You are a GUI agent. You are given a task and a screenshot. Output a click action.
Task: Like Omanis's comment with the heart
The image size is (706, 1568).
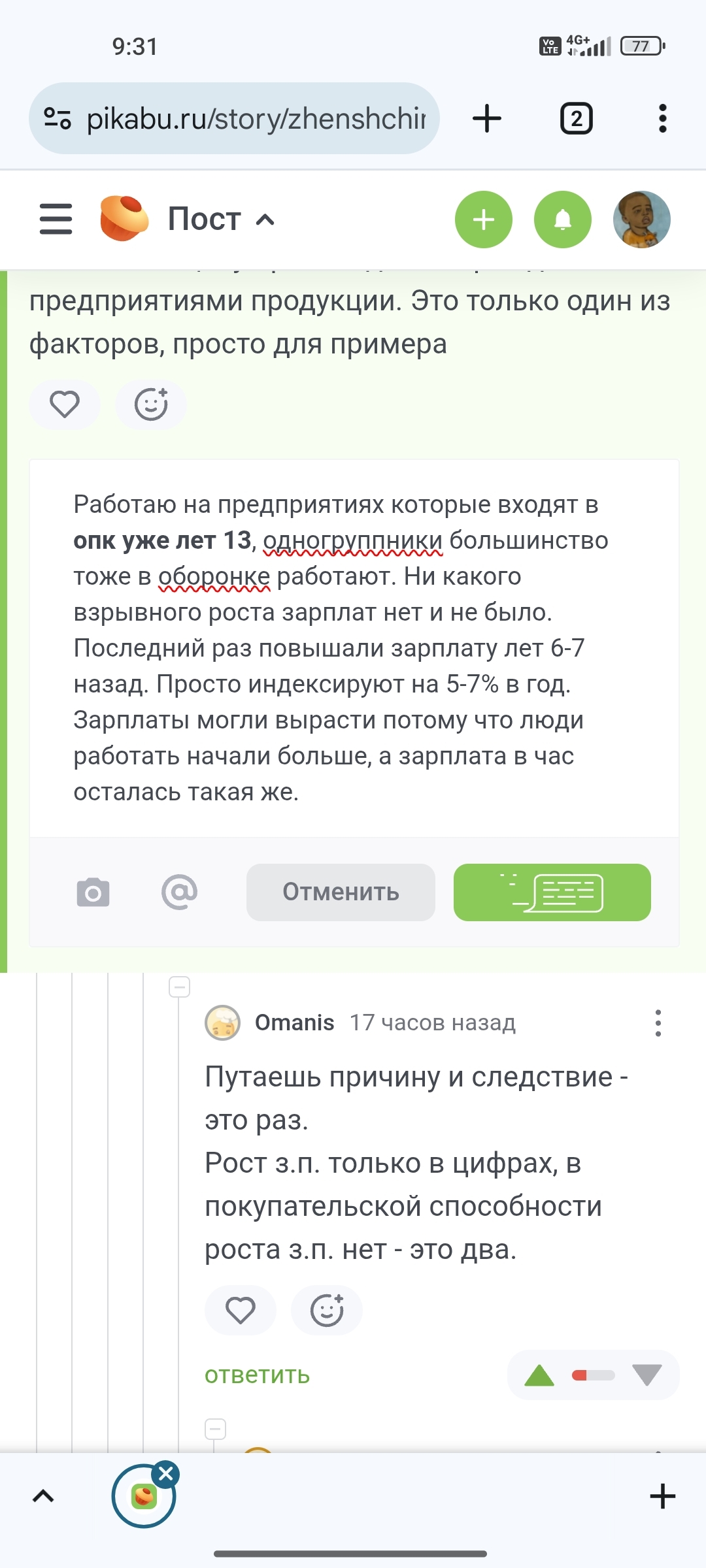pos(240,1311)
